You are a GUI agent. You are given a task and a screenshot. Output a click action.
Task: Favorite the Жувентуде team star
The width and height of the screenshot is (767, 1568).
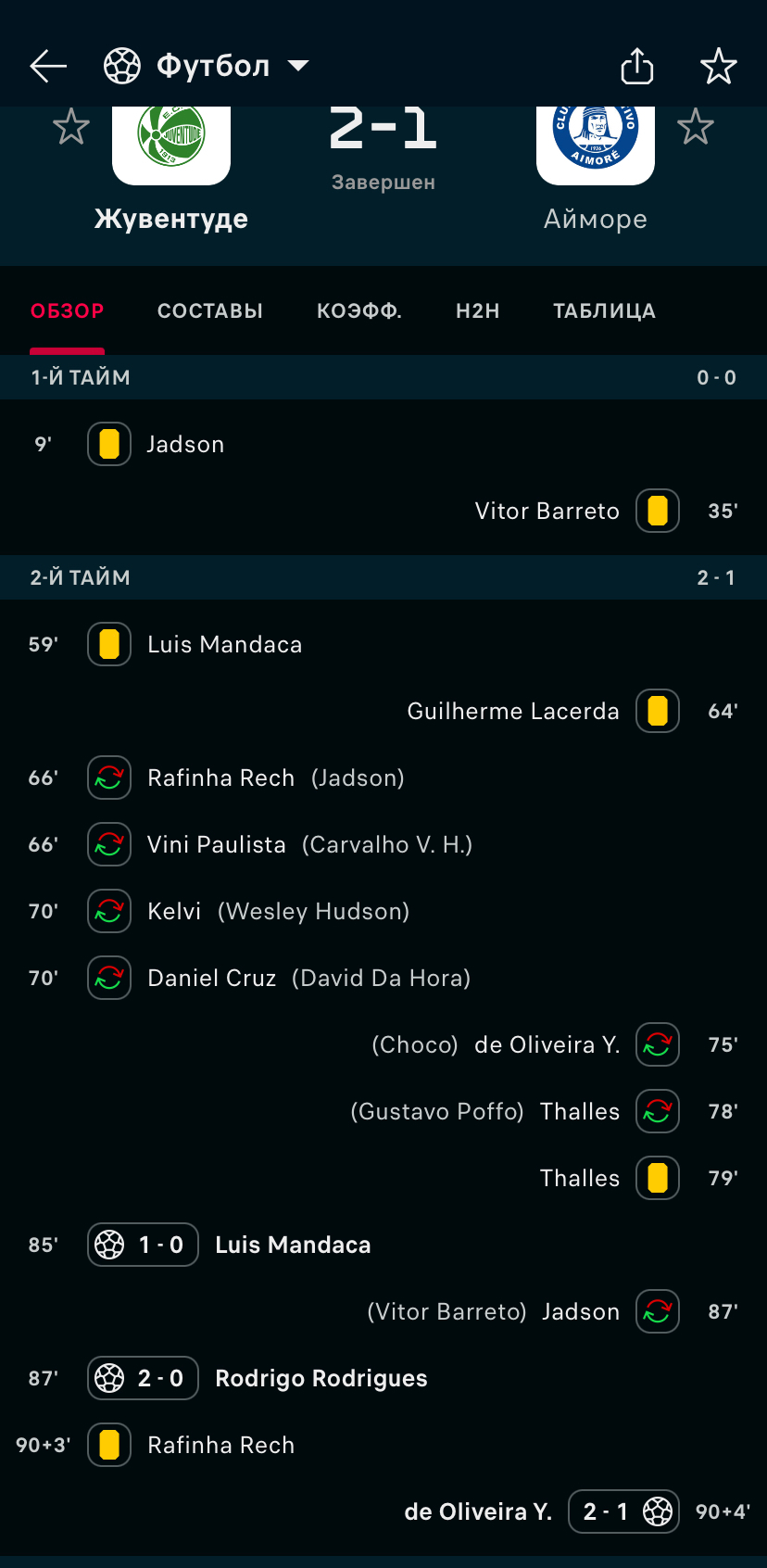click(x=71, y=127)
